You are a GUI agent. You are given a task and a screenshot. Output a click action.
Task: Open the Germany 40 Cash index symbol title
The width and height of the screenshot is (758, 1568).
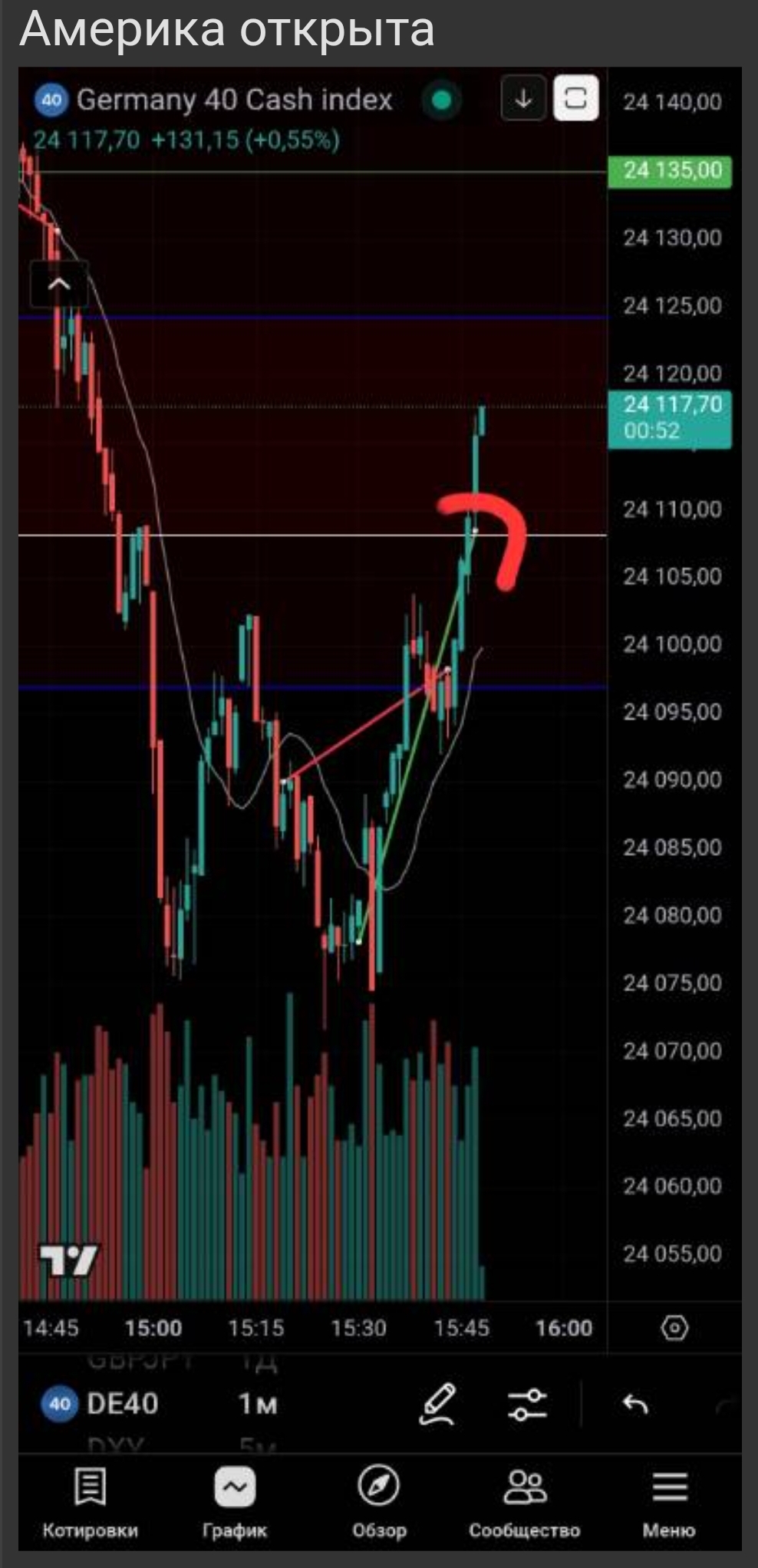pos(234,100)
